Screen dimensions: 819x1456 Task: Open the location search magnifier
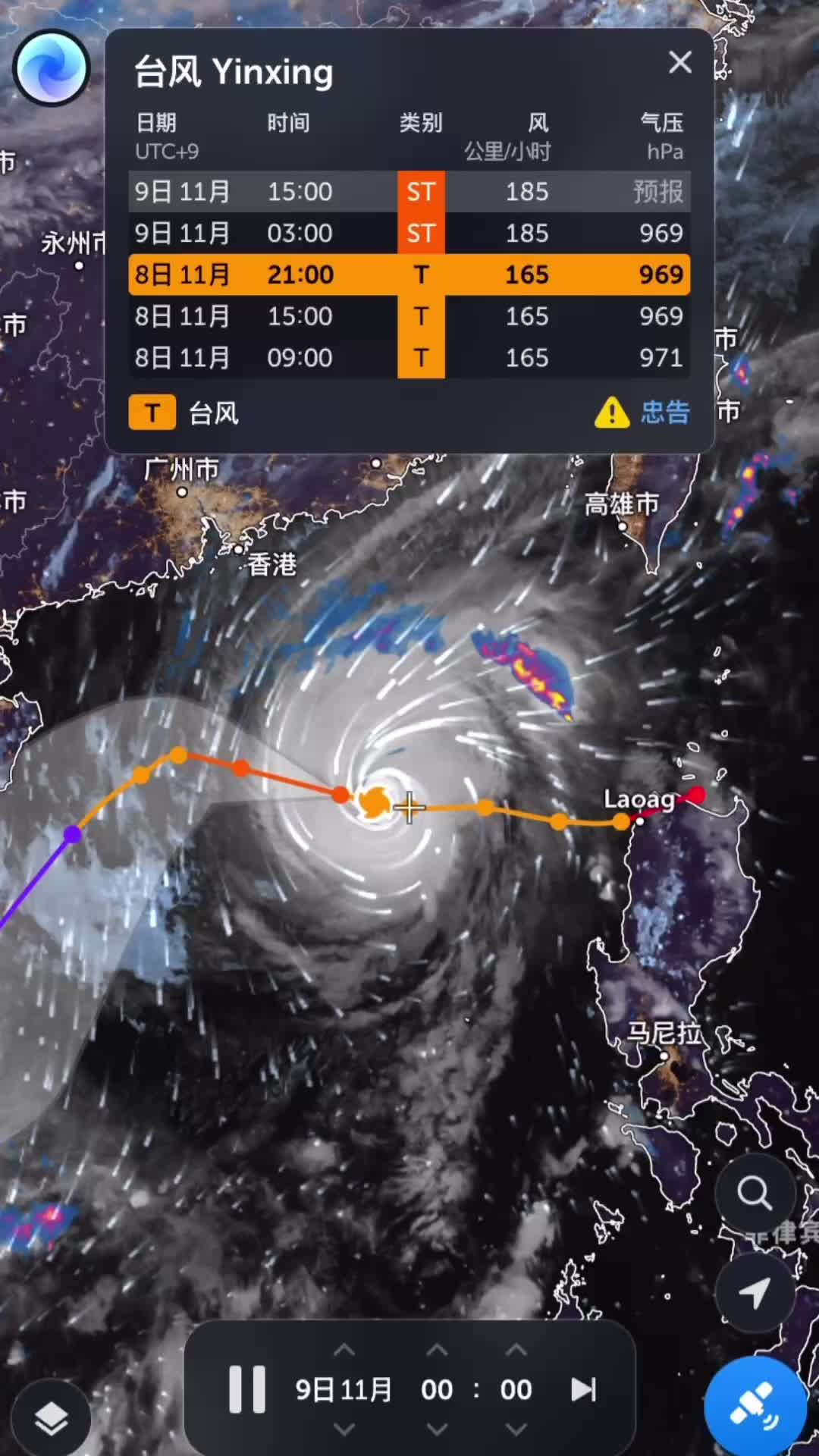tap(755, 1194)
